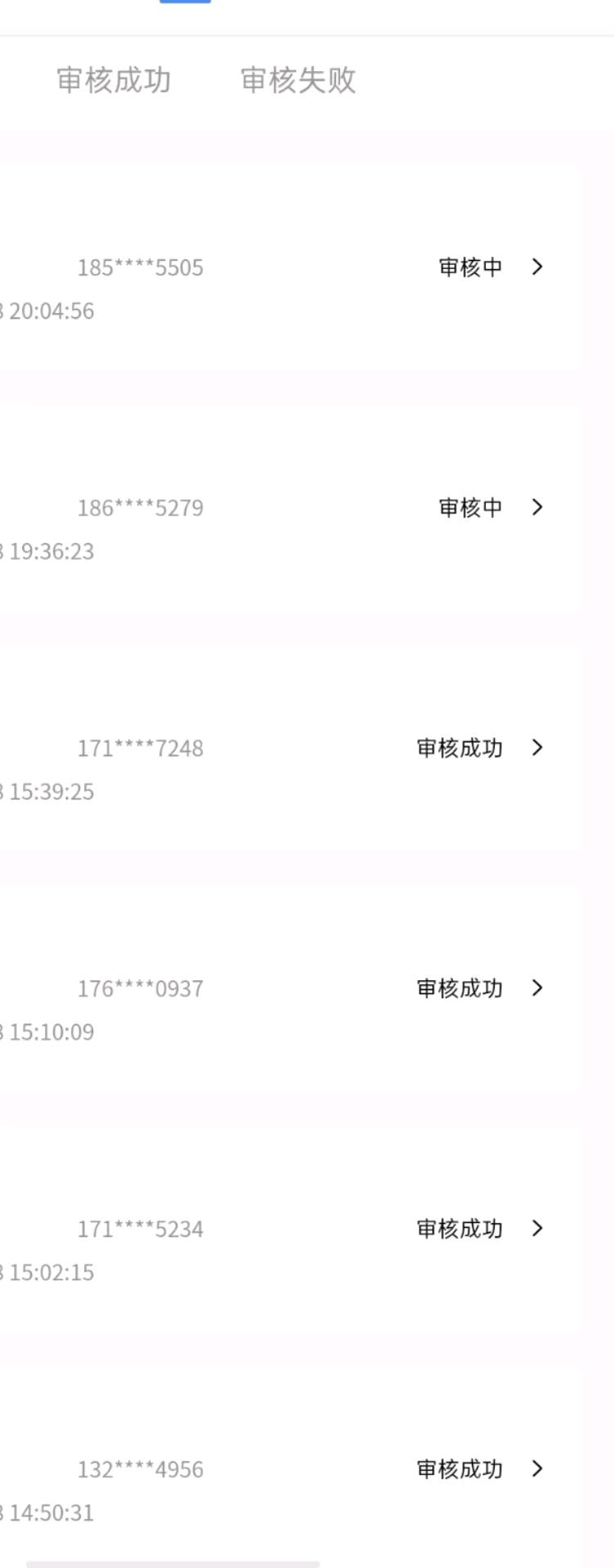The width and height of the screenshot is (614, 1568).
Task: Open the record for 185****5505
Action: (536, 267)
